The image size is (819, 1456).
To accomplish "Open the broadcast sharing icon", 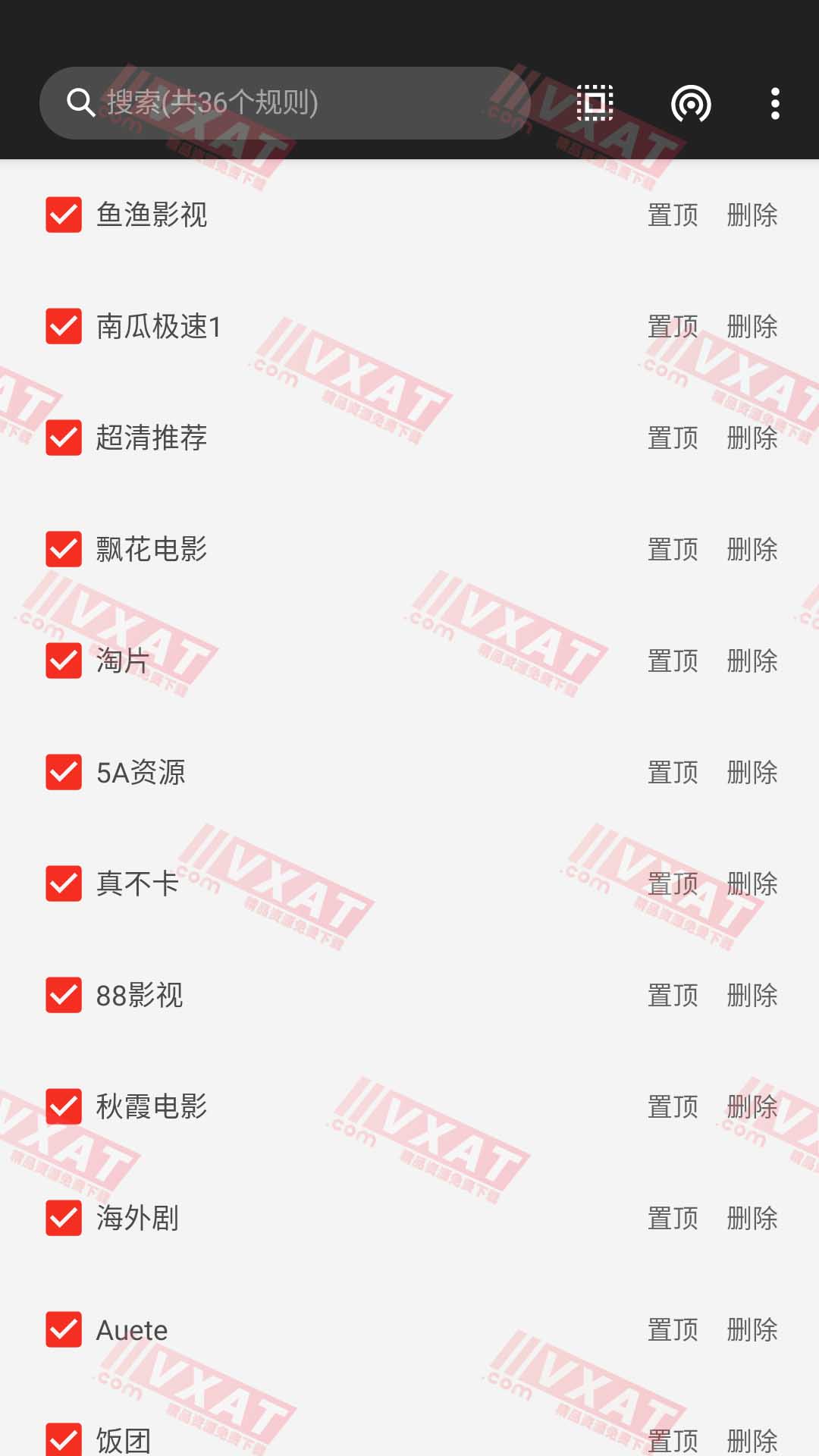I will (x=690, y=103).
